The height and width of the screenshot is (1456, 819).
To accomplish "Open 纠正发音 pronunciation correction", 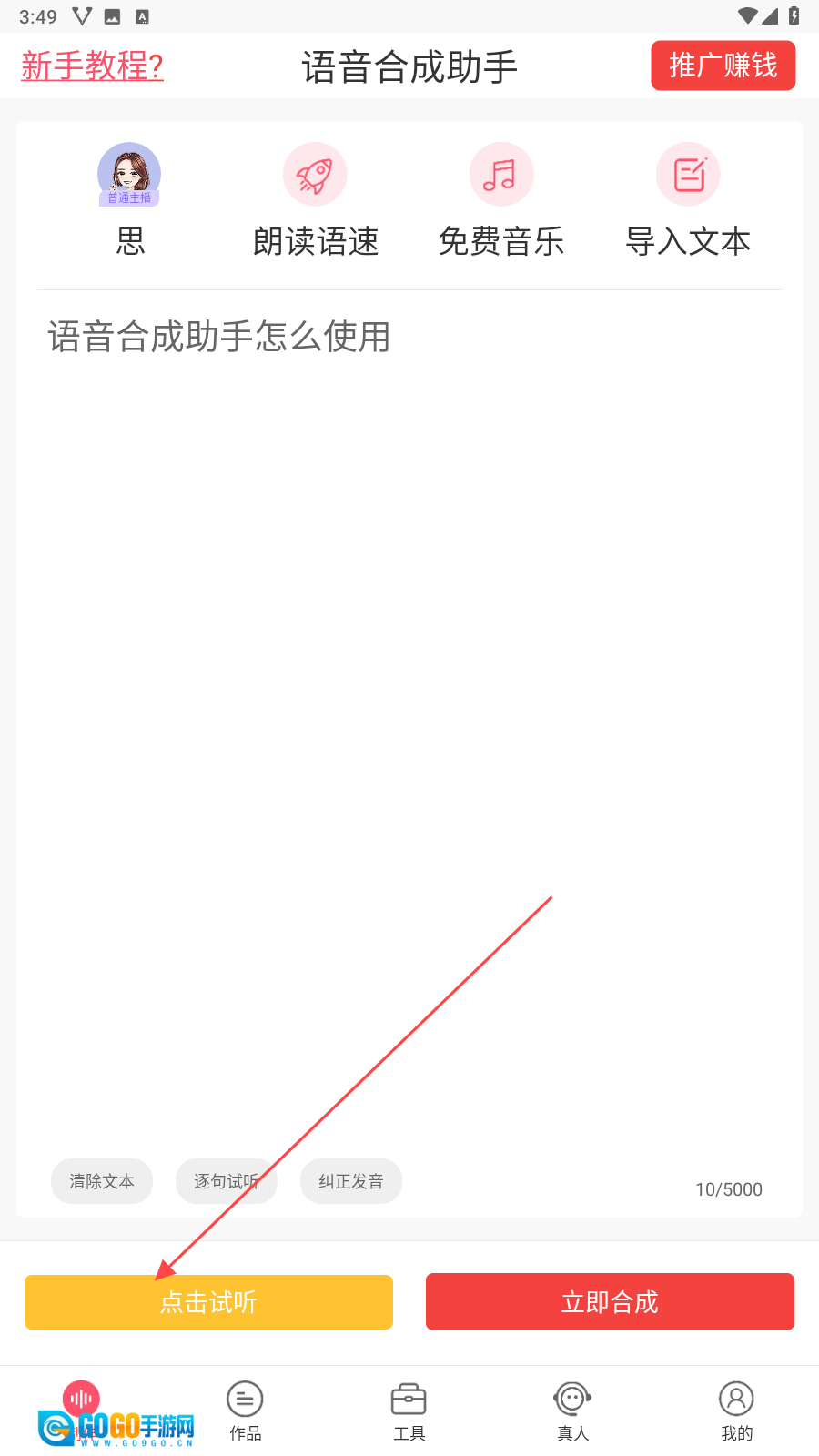I will tap(351, 1181).
